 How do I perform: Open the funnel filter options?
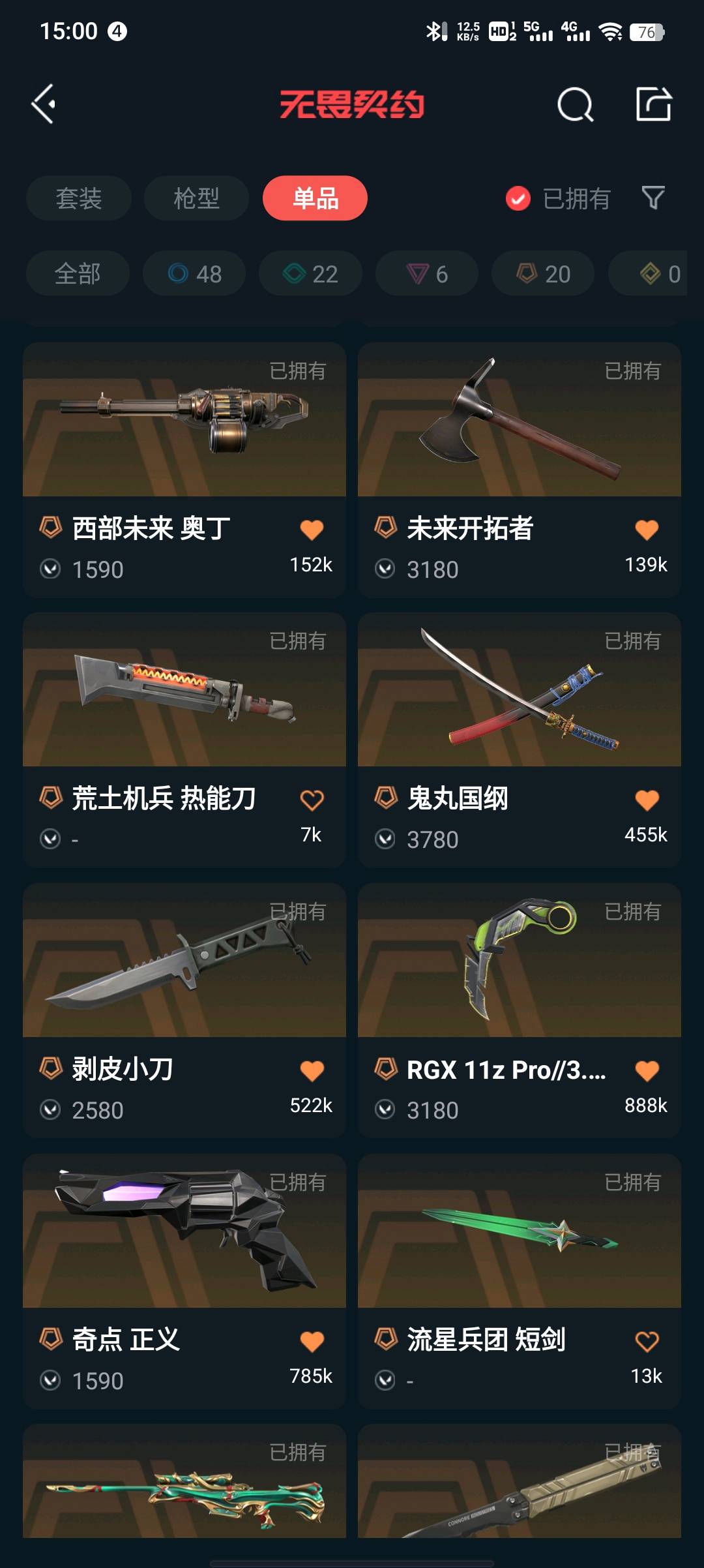pyautogui.click(x=653, y=198)
